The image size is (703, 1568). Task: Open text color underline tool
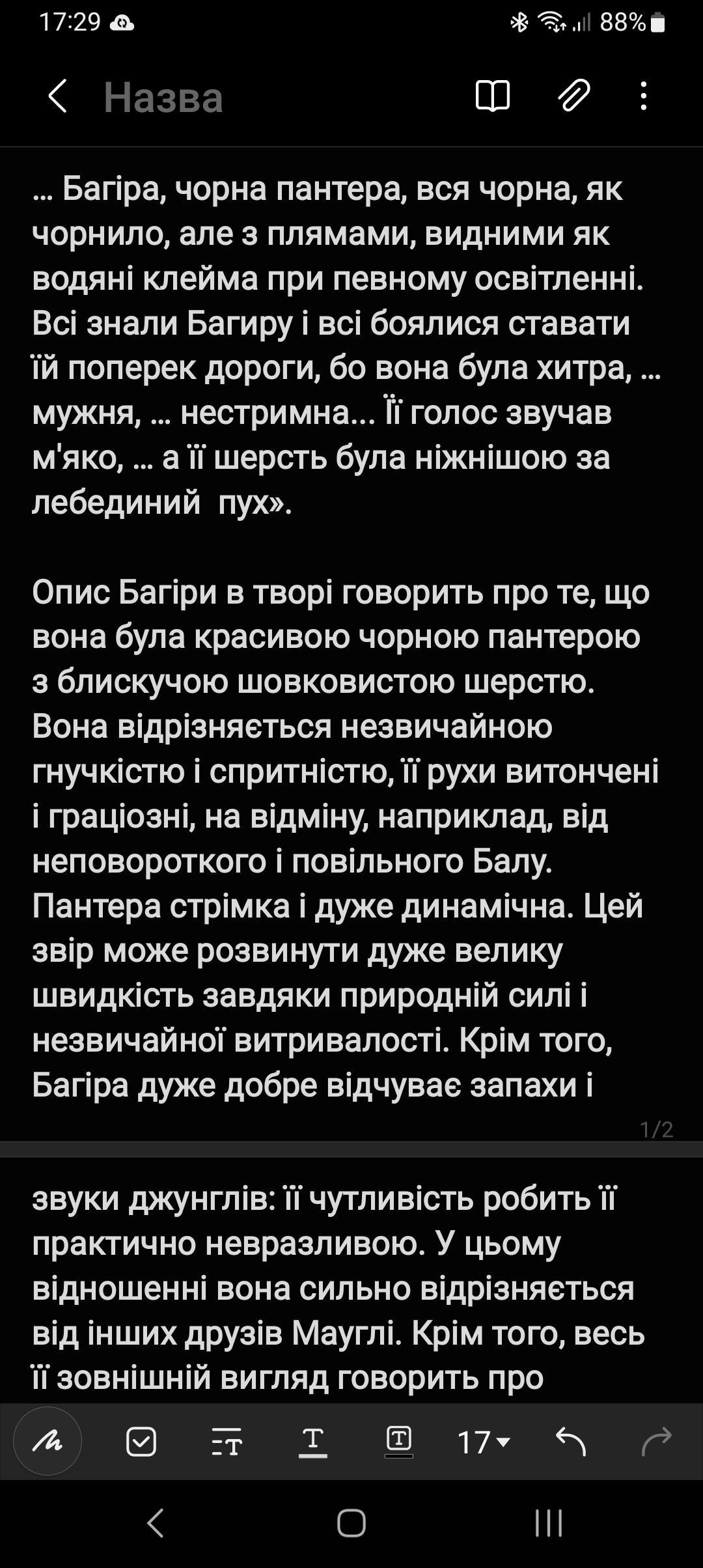click(x=312, y=1441)
